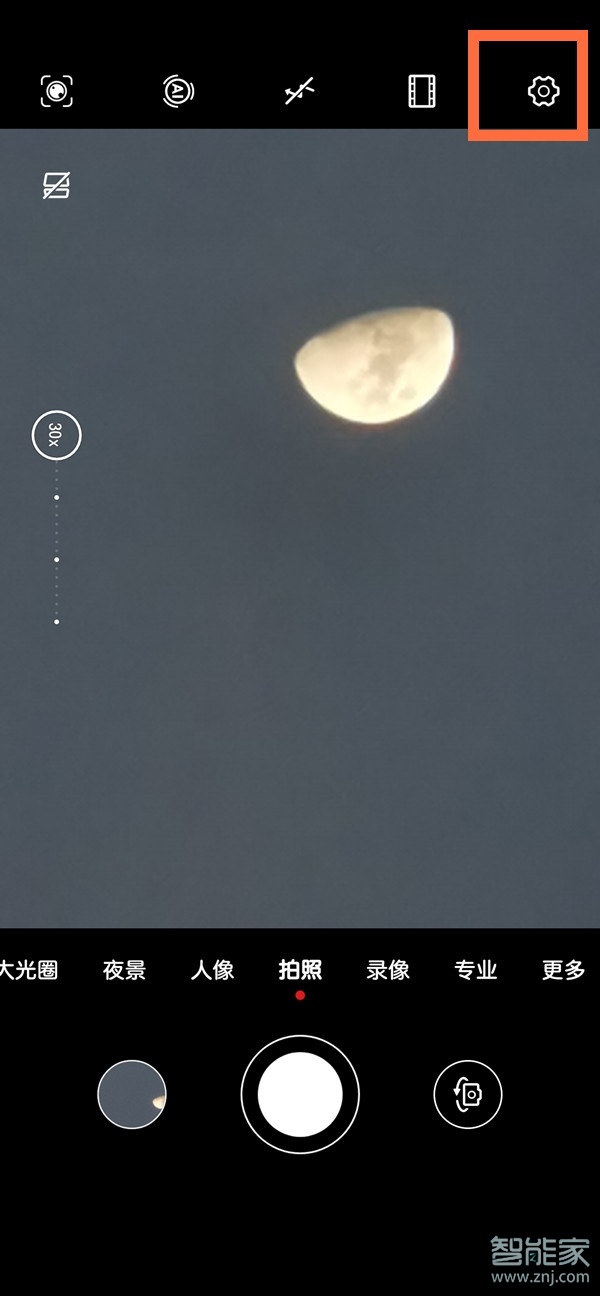Take a photo with the shutter button
The image size is (600, 1296).
(300, 1094)
